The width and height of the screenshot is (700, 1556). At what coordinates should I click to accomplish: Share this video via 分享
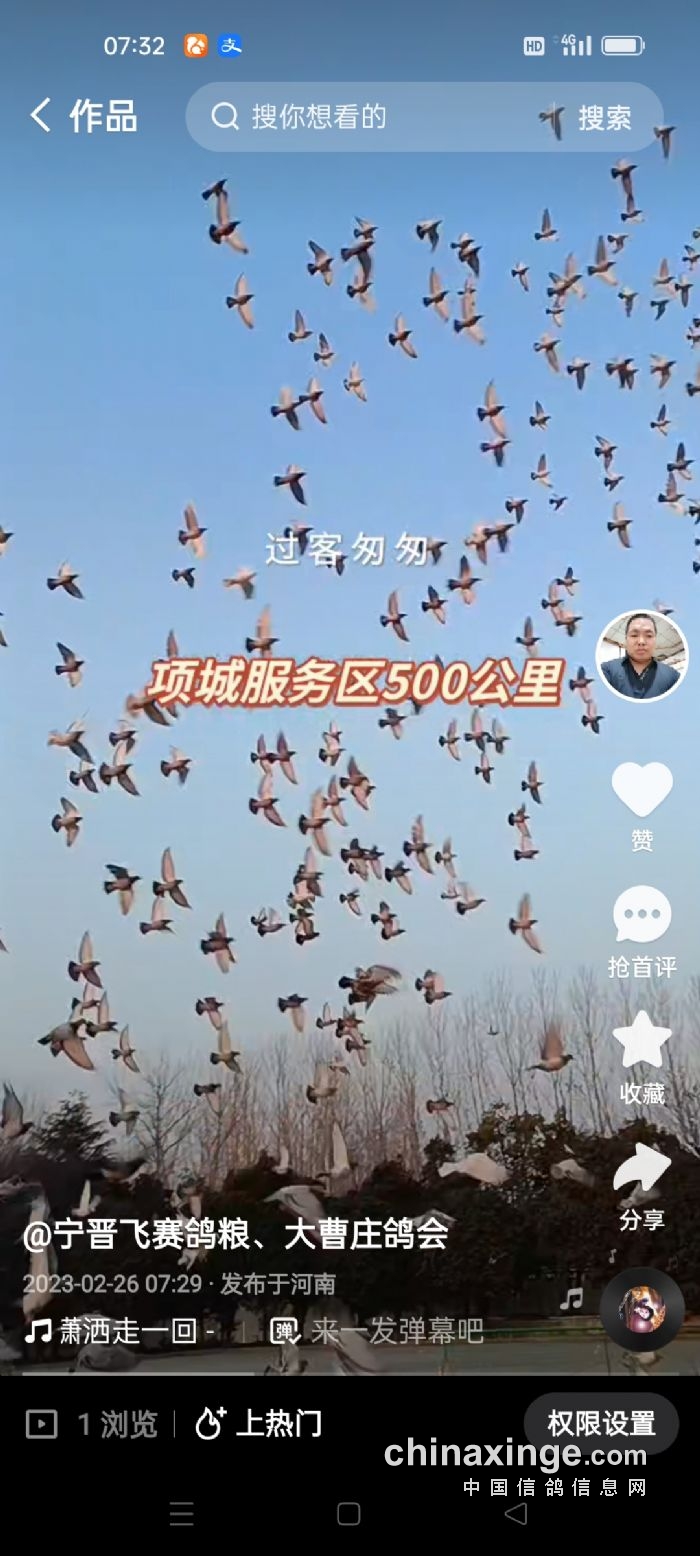click(641, 1170)
